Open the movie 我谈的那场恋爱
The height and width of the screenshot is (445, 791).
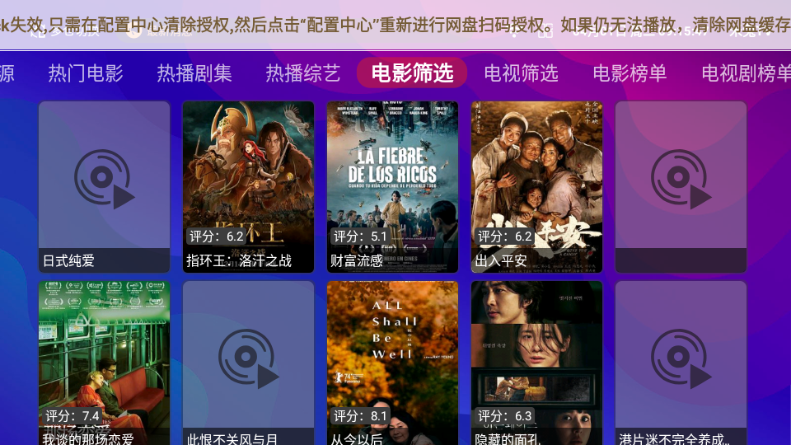point(104,363)
